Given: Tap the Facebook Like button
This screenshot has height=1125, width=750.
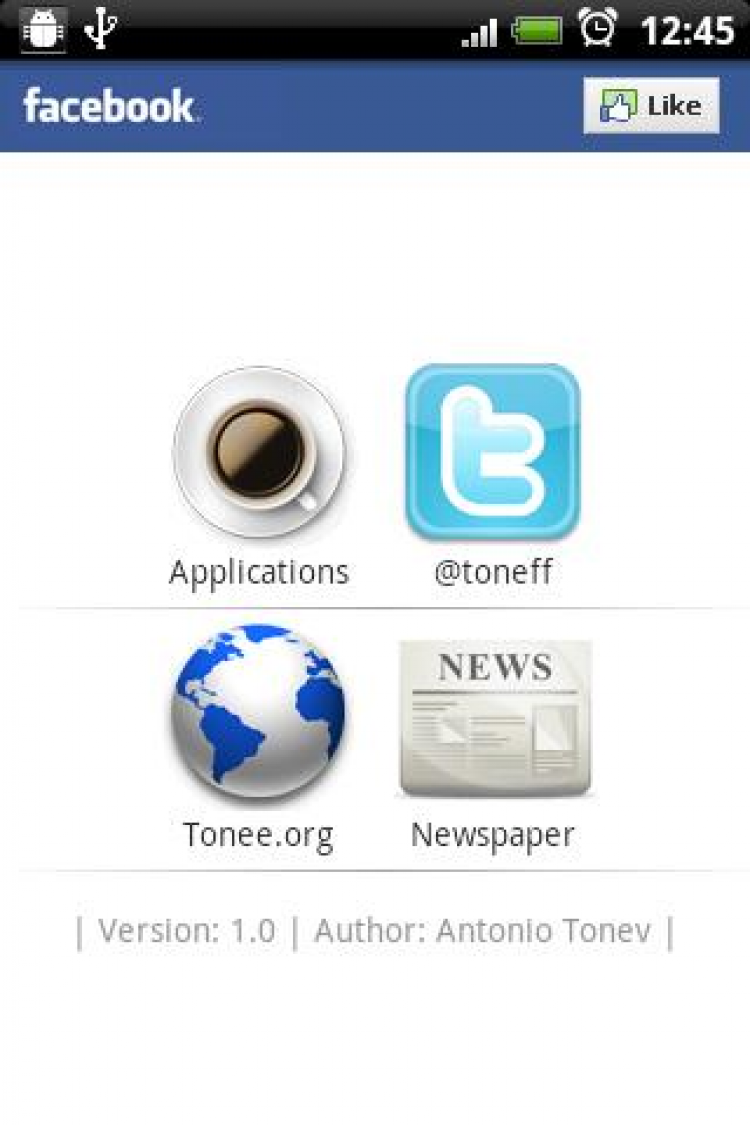Looking at the screenshot, I should click(x=651, y=106).
